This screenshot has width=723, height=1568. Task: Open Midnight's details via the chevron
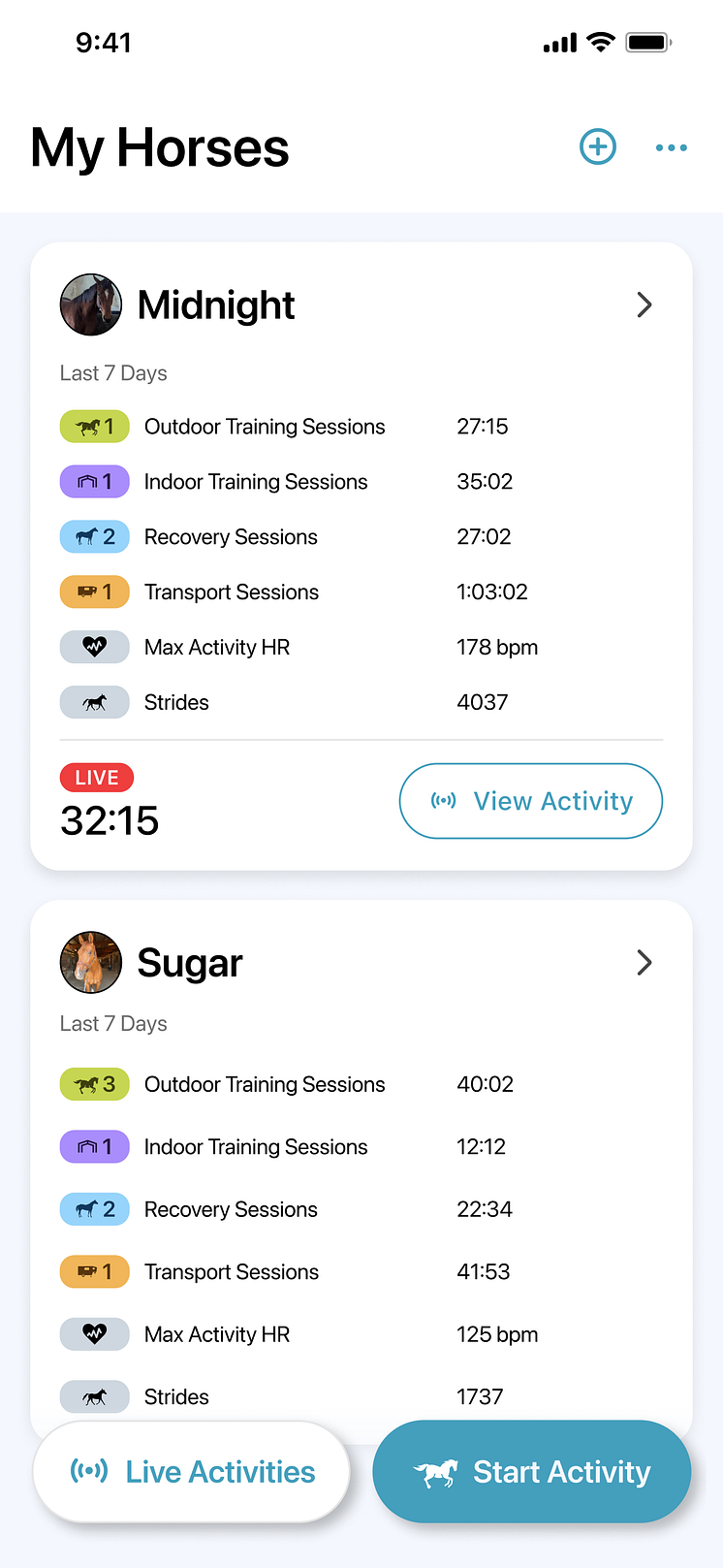(x=644, y=304)
